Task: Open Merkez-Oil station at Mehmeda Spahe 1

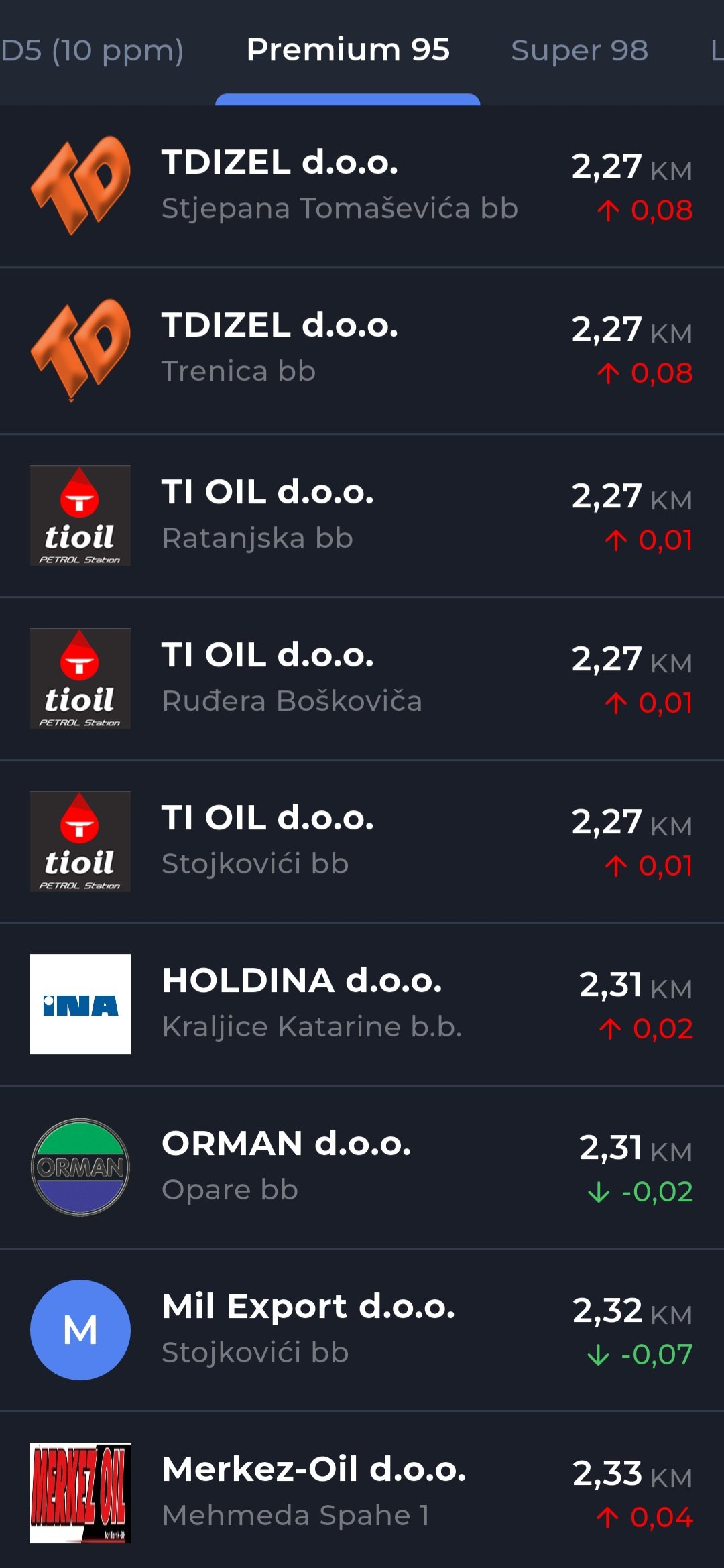Action: pyautogui.click(x=362, y=1490)
